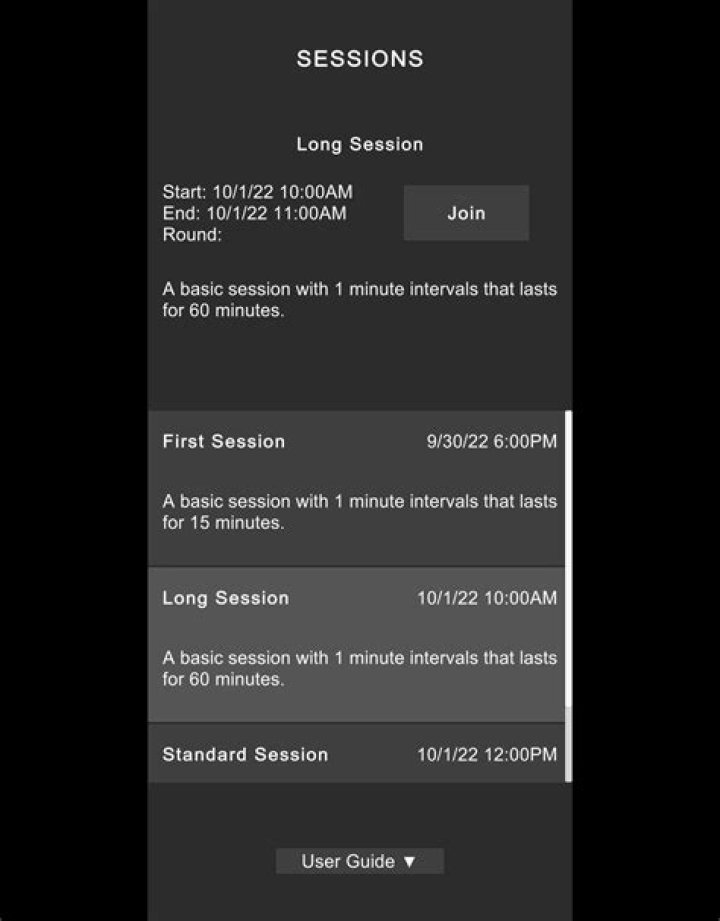Join the Long Session
The width and height of the screenshot is (720, 921).
click(466, 213)
